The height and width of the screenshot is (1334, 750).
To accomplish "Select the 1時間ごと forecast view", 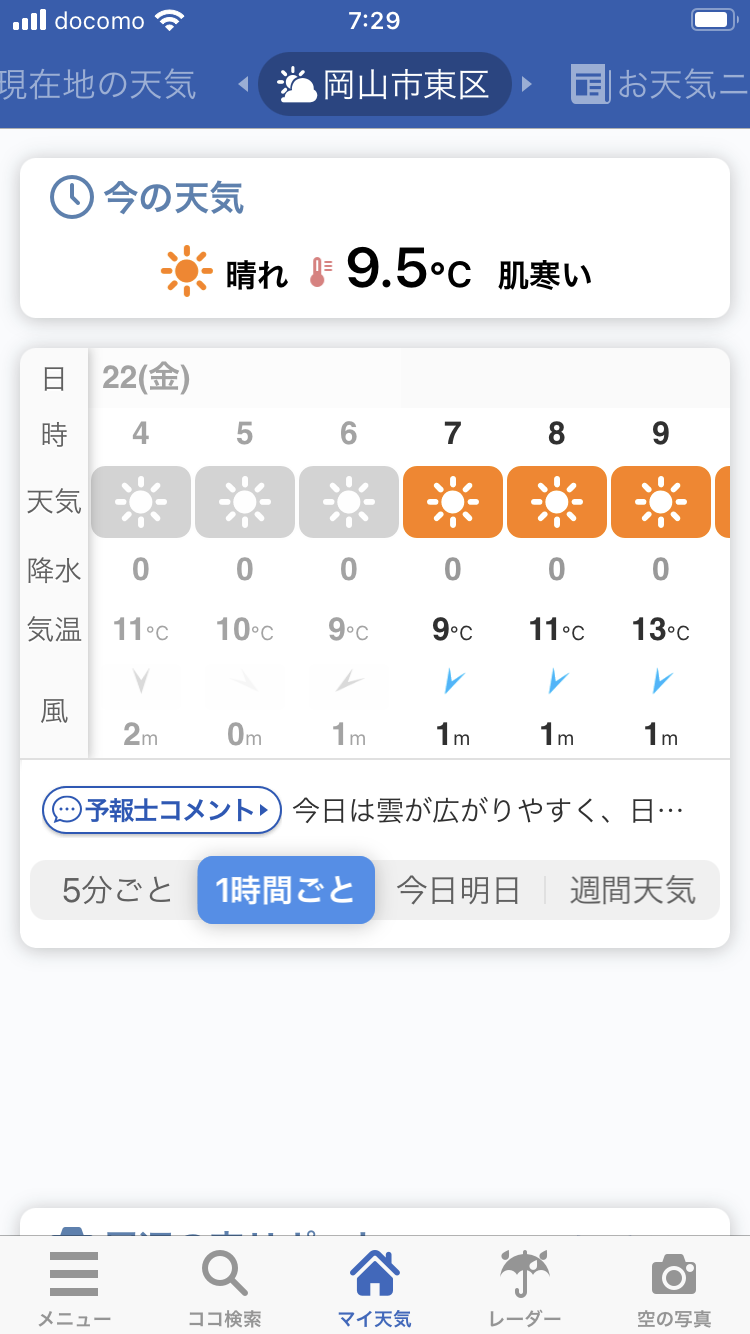I will [286, 889].
